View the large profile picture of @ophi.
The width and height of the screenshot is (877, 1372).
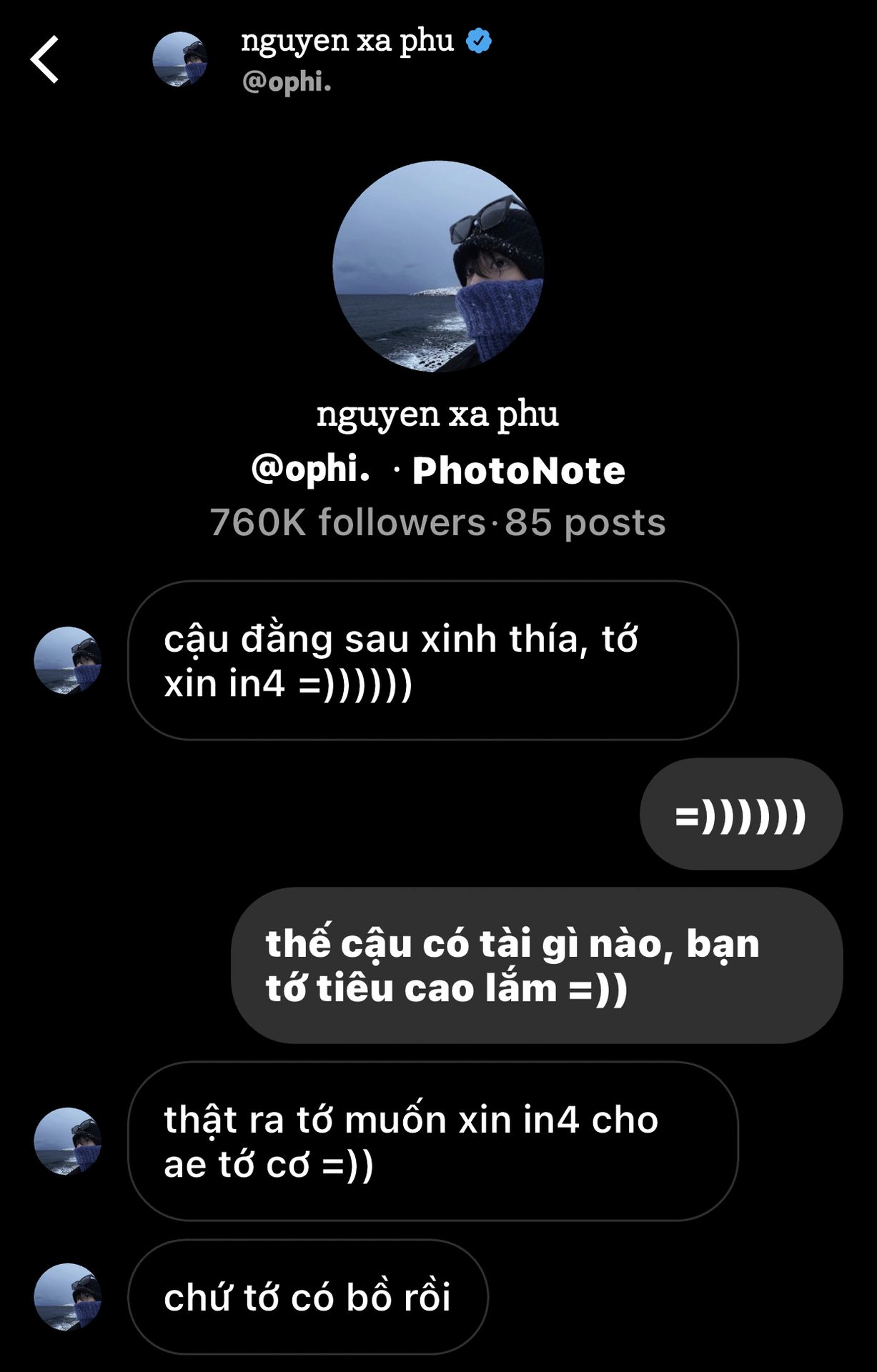click(438, 266)
